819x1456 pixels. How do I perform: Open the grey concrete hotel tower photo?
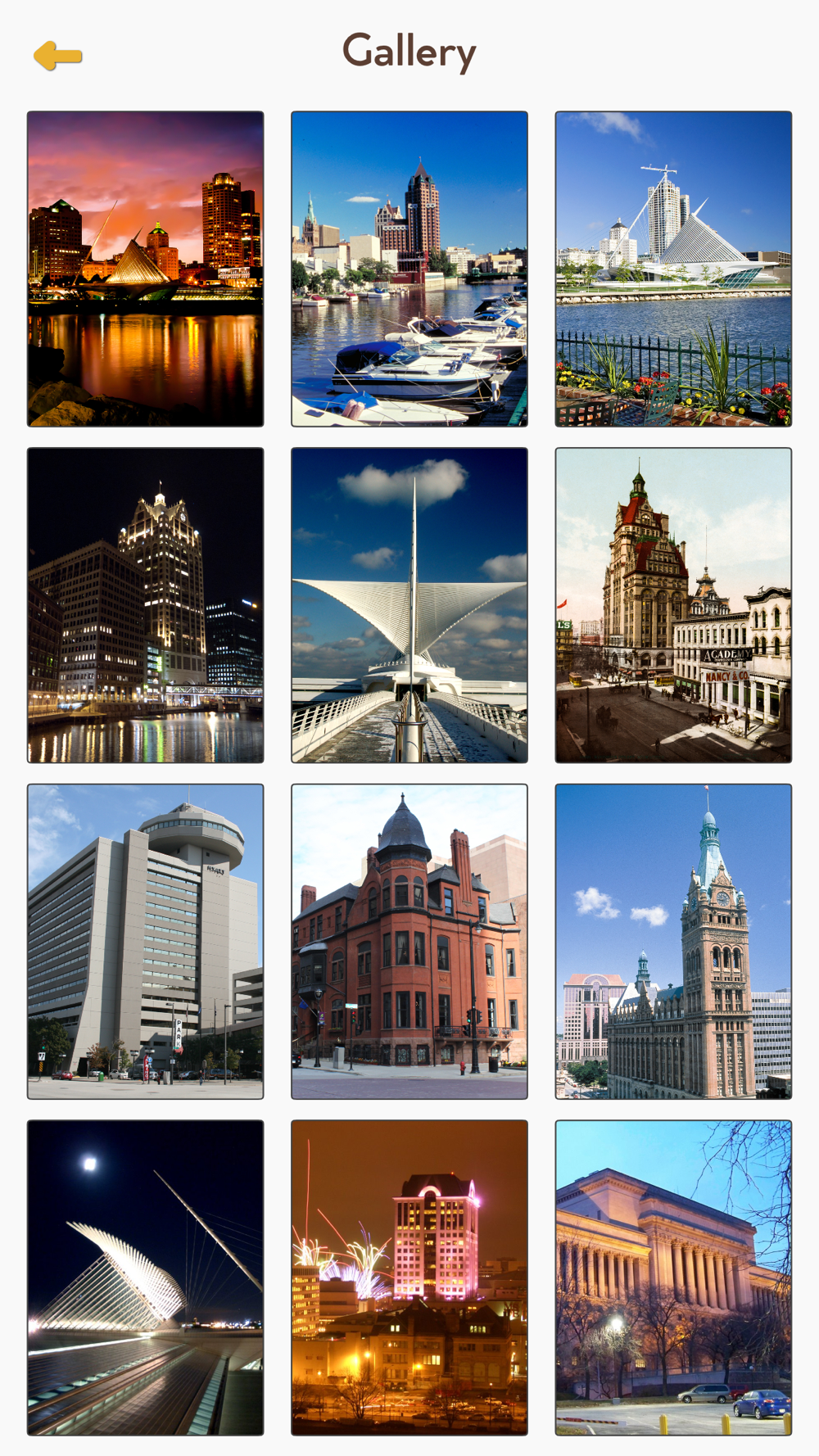click(146, 942)
